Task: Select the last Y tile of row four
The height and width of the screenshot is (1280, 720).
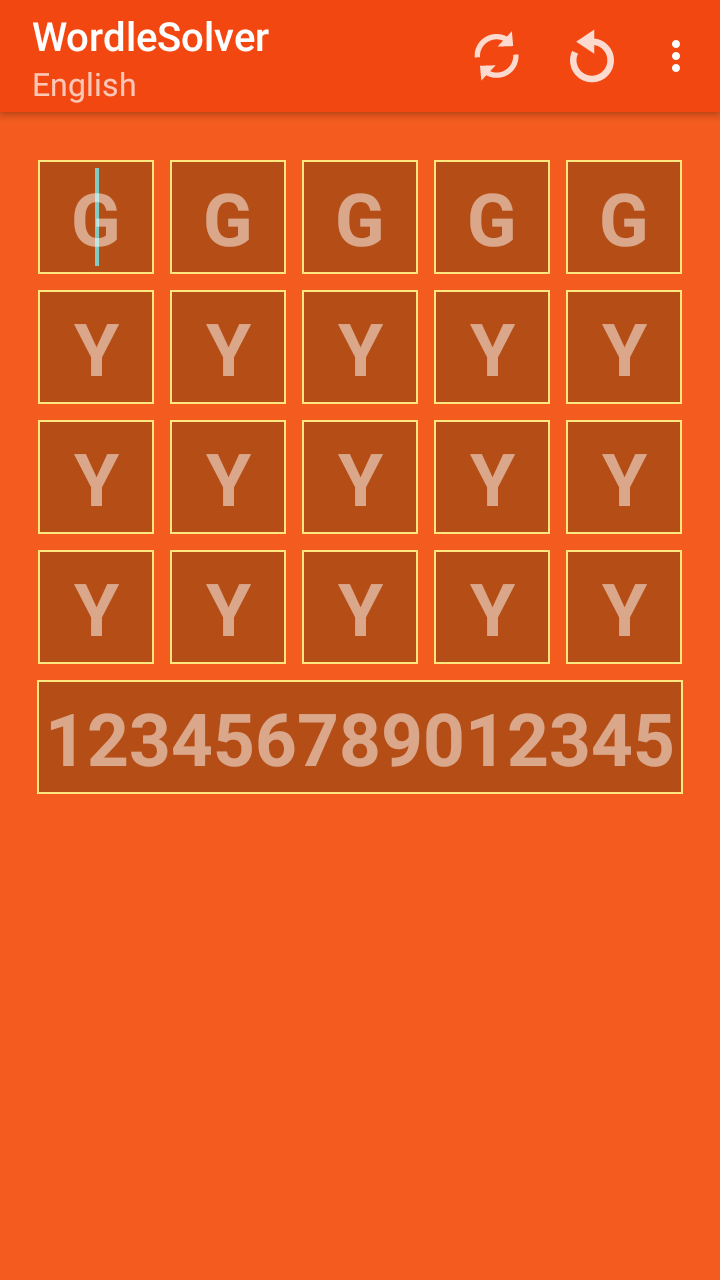Action: click(623, 606)
